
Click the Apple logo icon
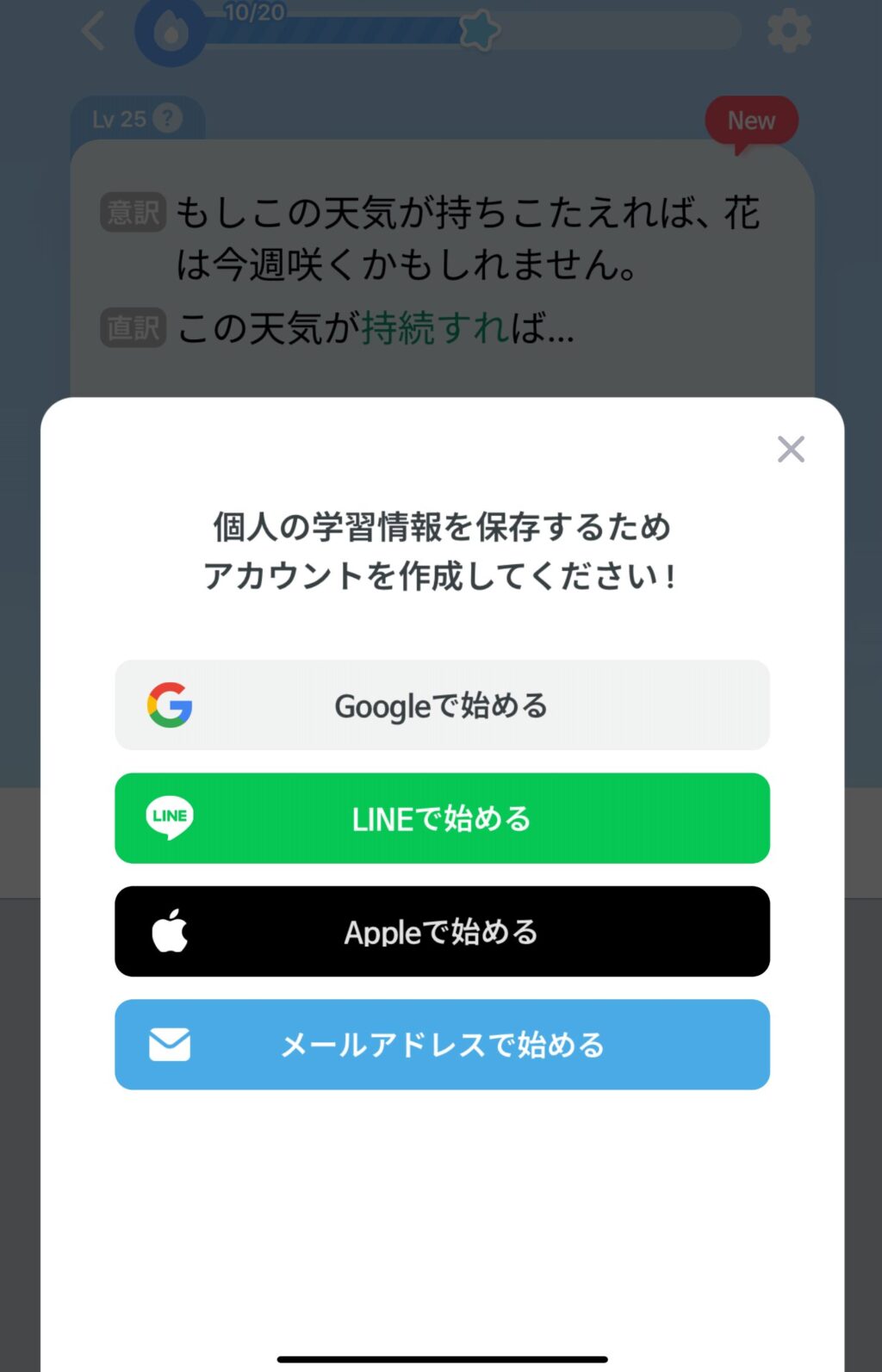point(169,931)
